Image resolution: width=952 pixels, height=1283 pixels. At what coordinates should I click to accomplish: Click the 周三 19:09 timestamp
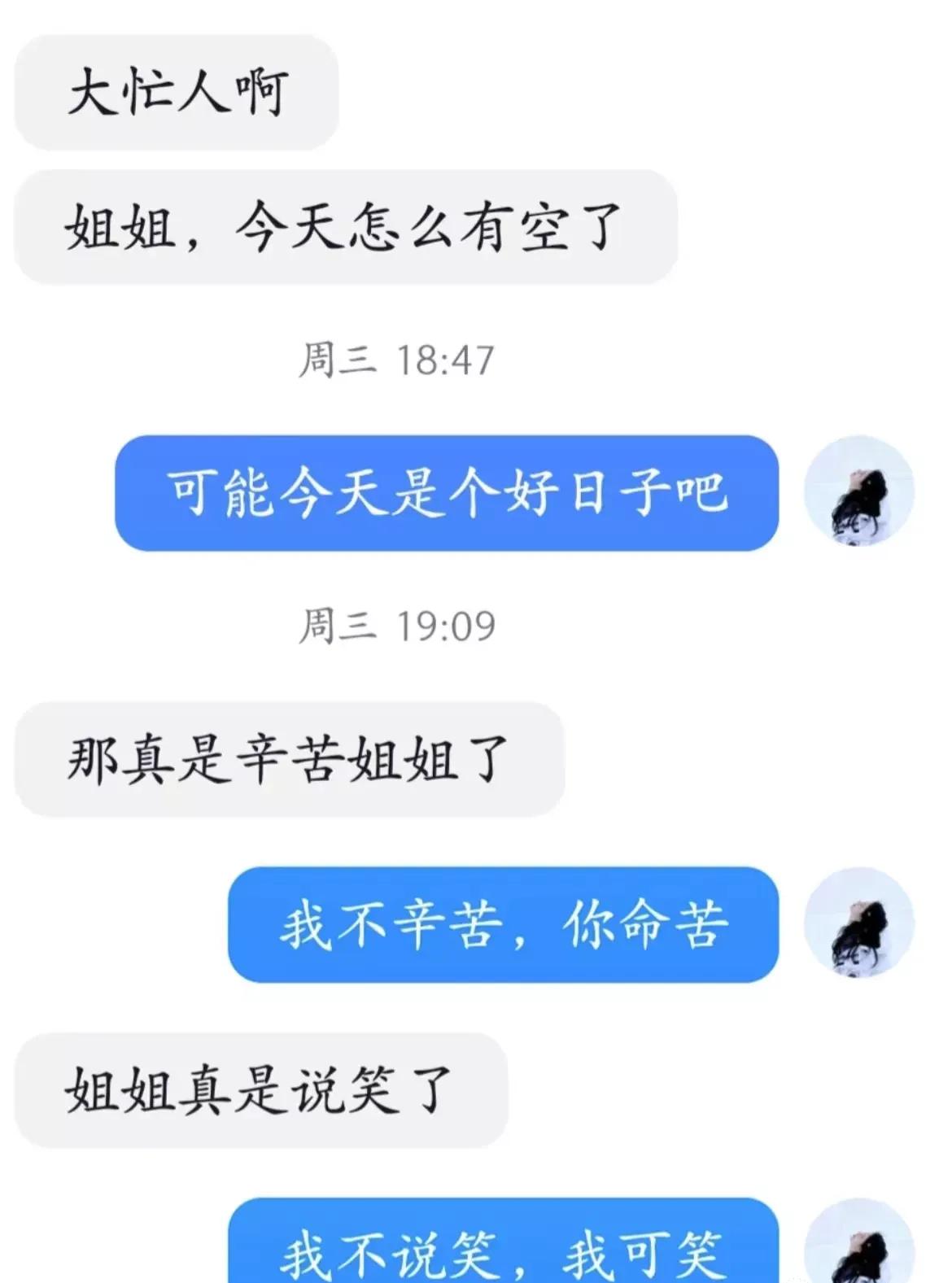tap(398, 625)
